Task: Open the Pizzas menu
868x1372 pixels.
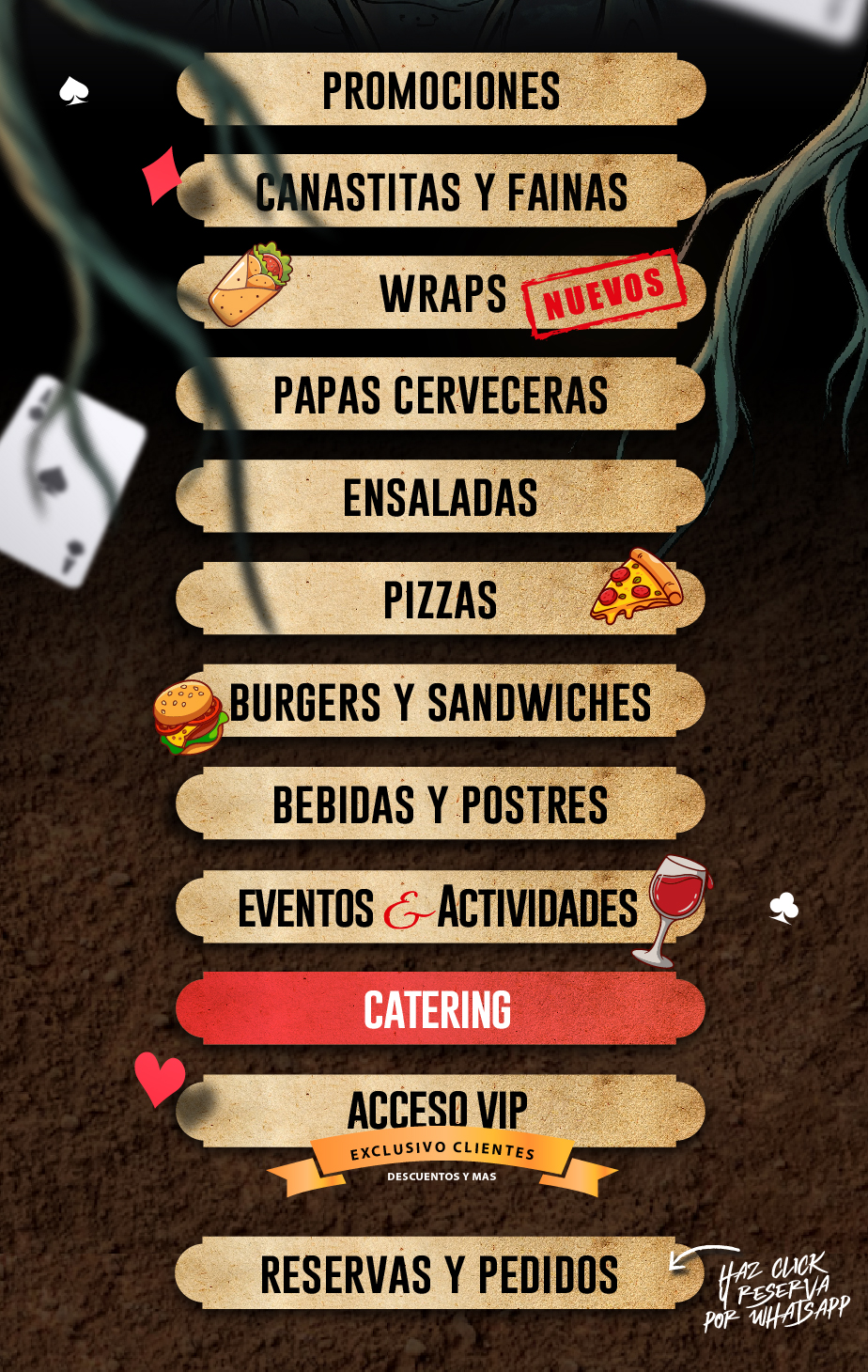Action: 441,600
